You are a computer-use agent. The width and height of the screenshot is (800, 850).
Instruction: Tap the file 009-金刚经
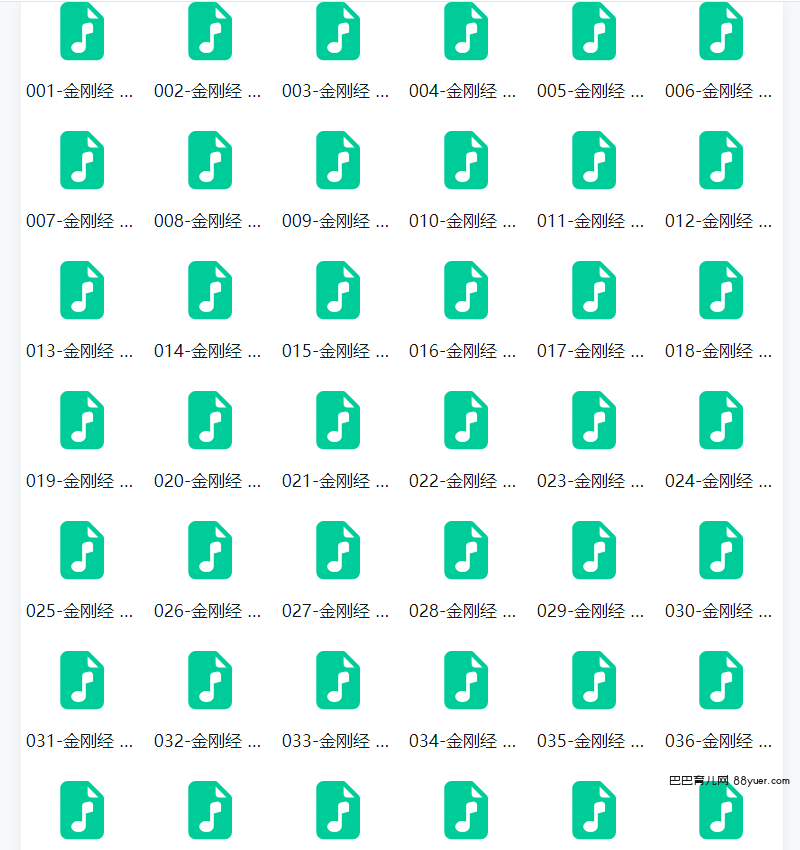[338, 160]
